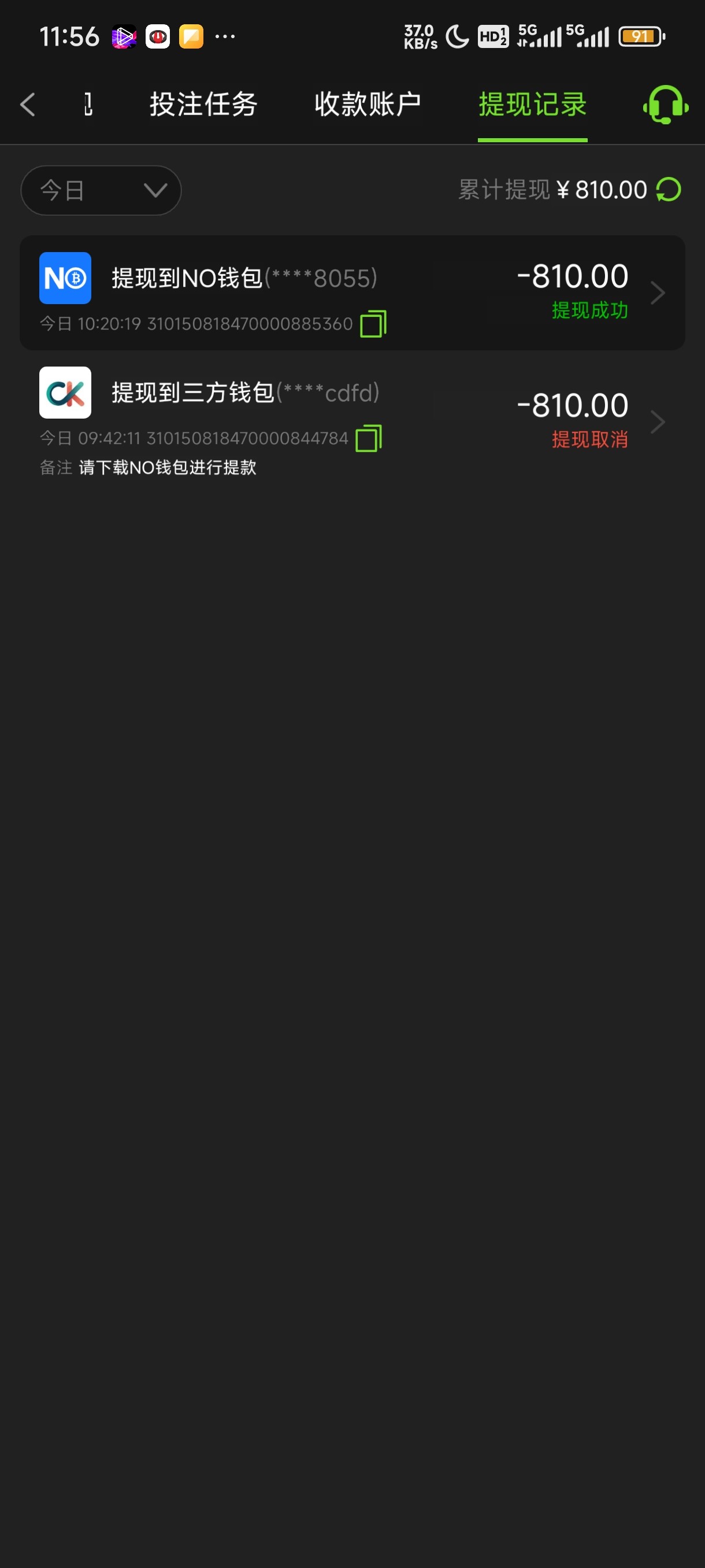Copy order number ending in 844784

[368, 438]
